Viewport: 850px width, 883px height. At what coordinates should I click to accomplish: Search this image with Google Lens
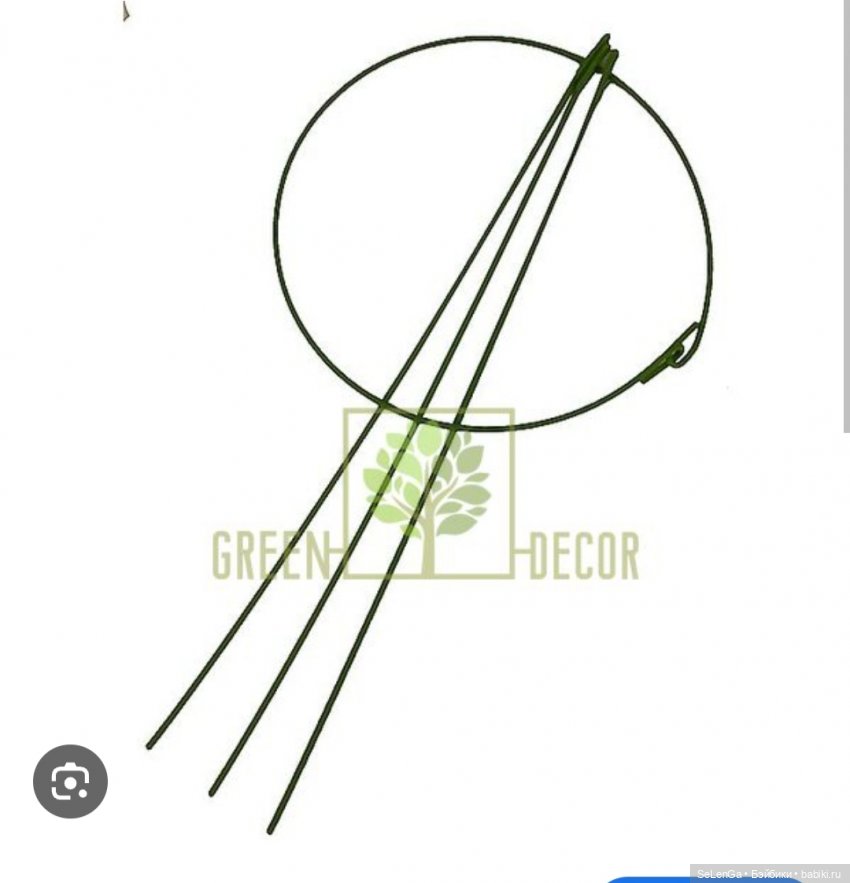[70, 781]
